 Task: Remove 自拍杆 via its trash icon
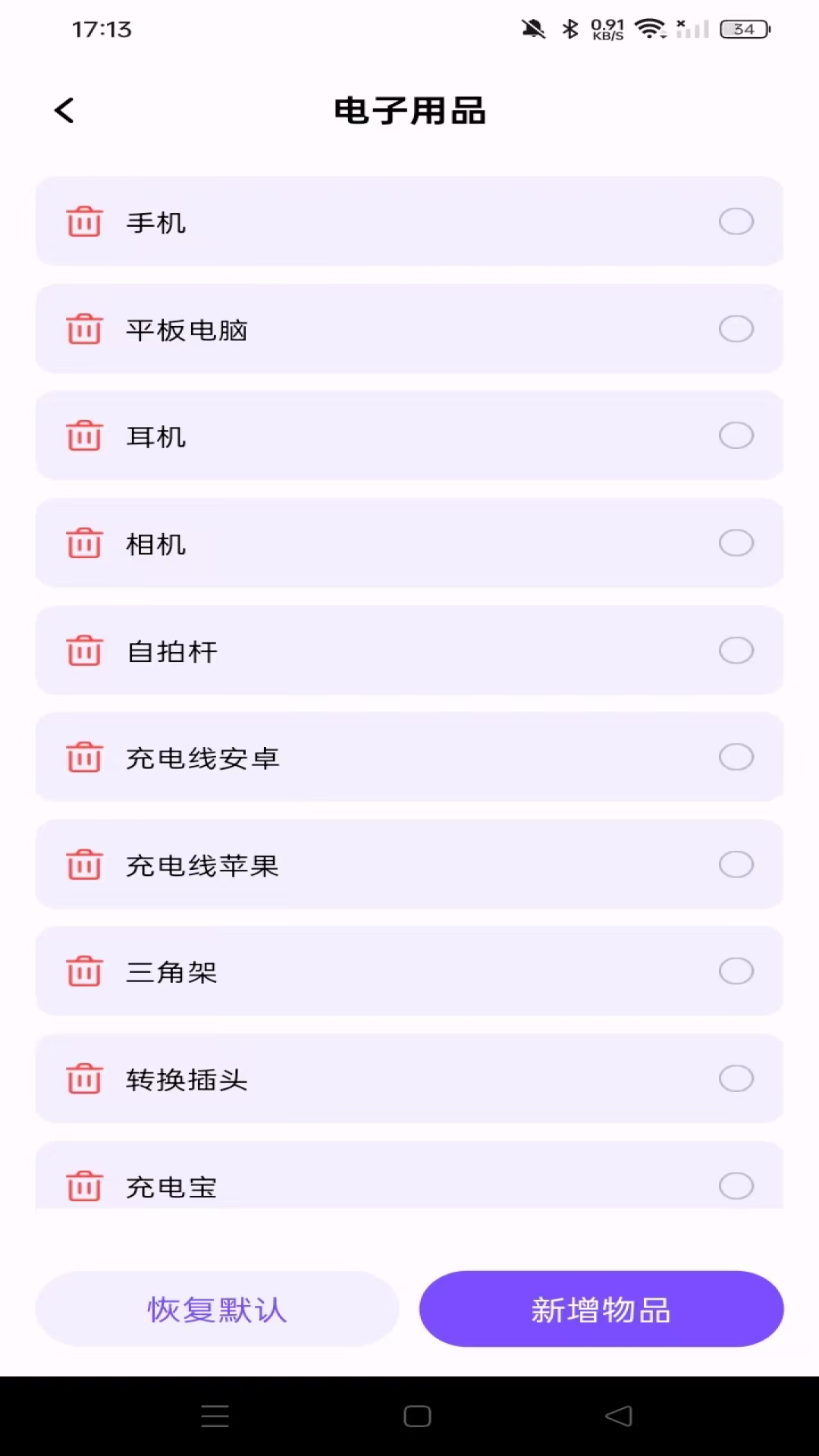tap(84, 651)
